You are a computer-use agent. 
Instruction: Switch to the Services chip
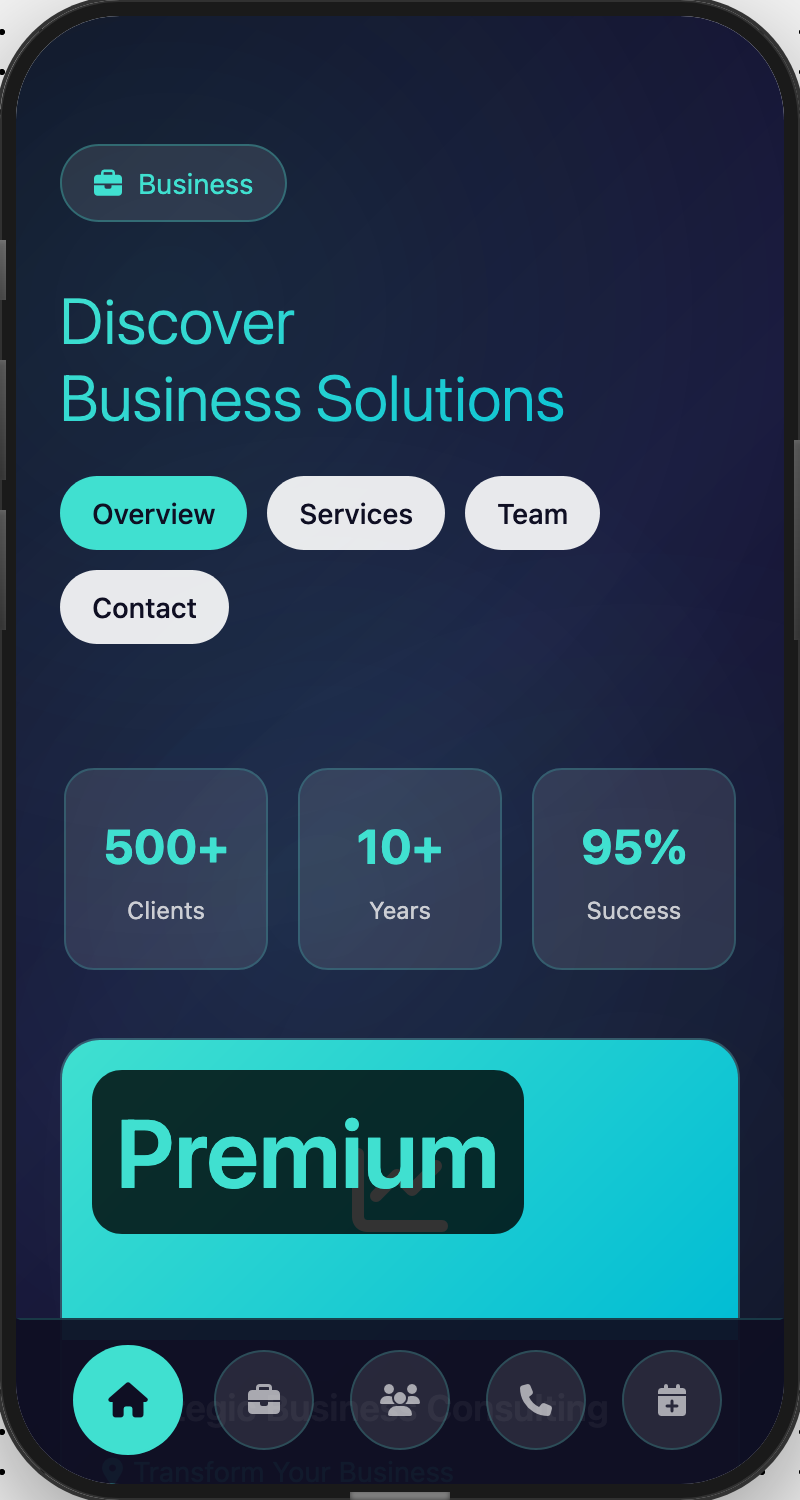pos(355,513)
